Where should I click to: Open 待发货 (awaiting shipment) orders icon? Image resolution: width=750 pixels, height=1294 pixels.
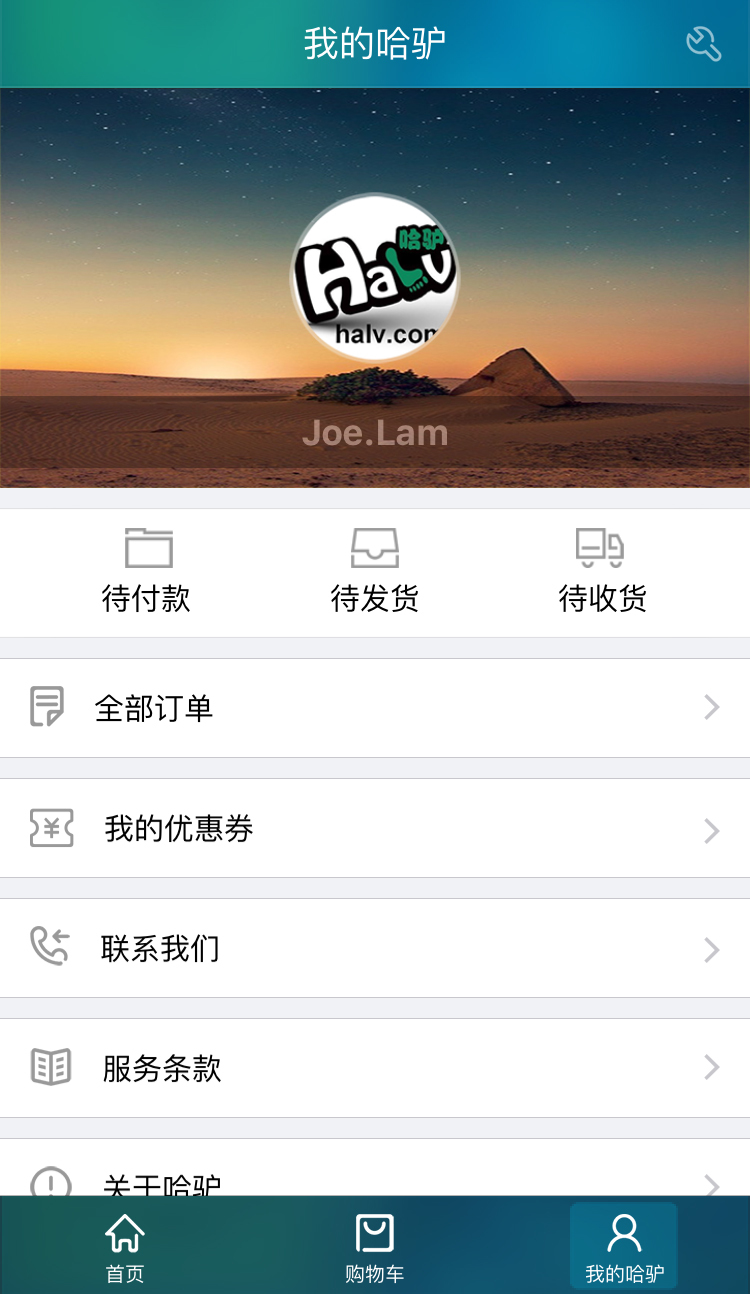[375, 548]
